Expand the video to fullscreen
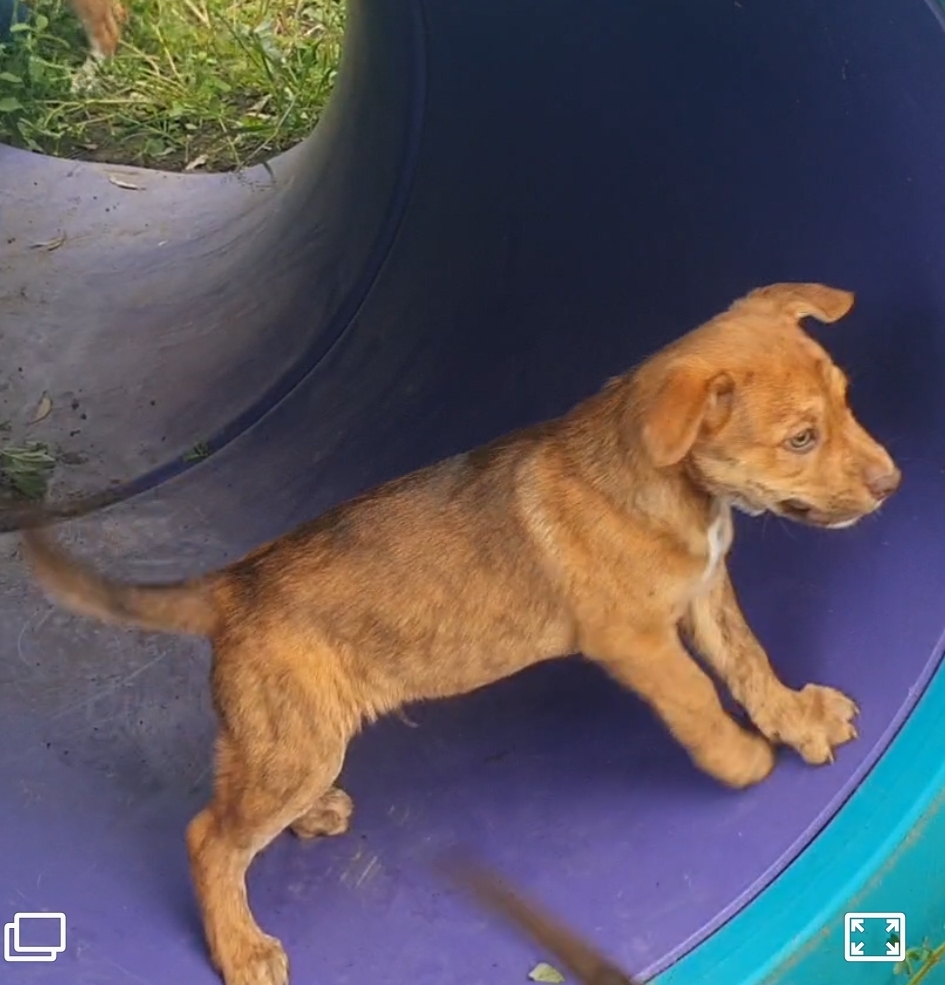The height and width of the screenshot is (985, 945). tap(875, 937)
